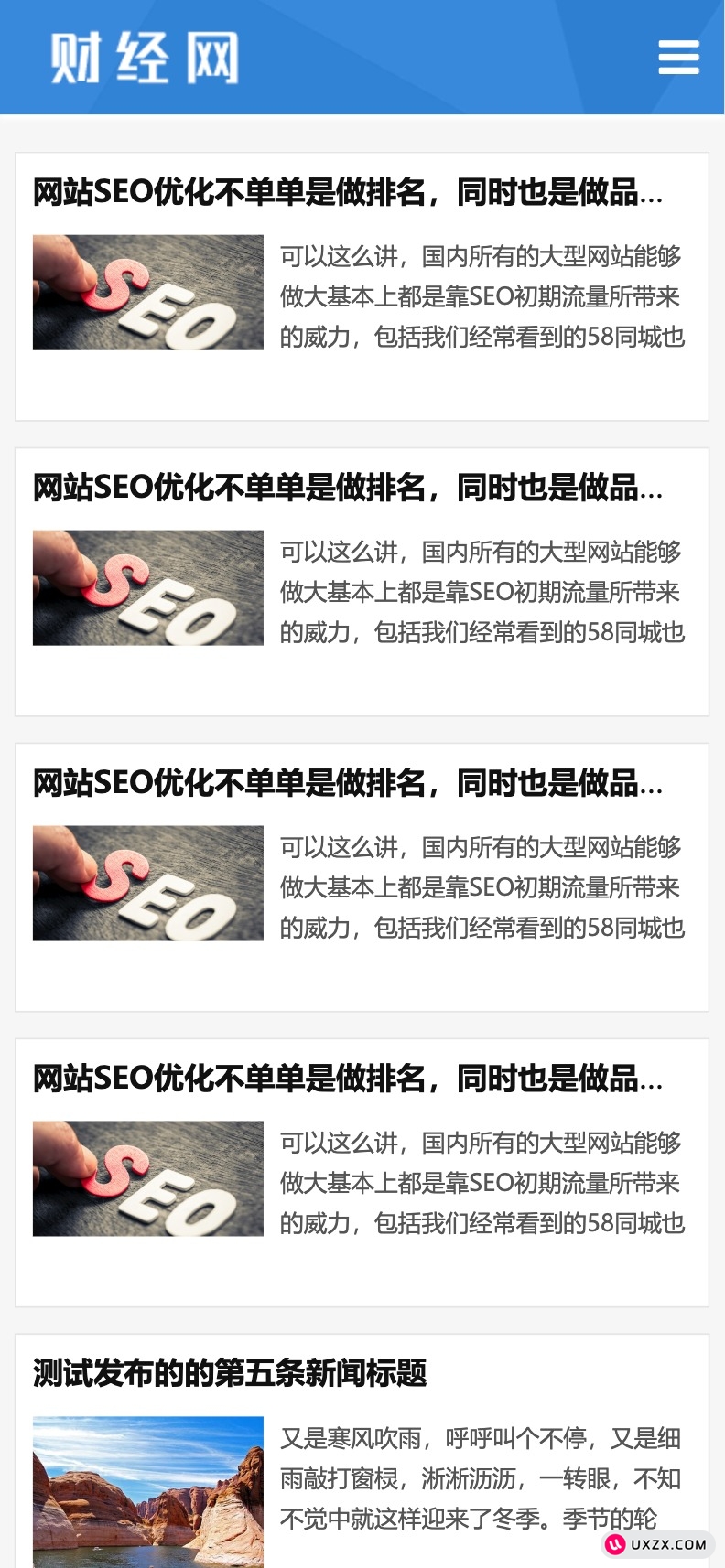Open the hamburger navigation menu

point(678,57)
